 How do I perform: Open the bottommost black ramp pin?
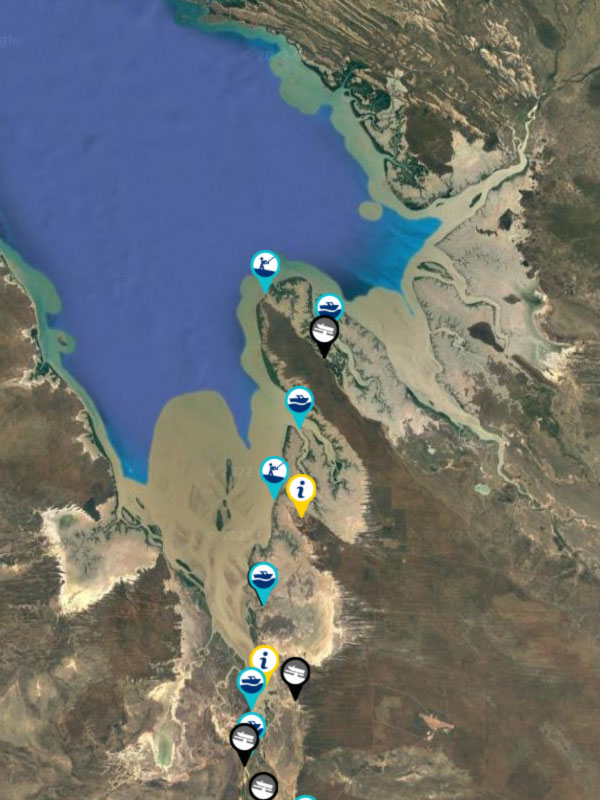pos(263,787)
